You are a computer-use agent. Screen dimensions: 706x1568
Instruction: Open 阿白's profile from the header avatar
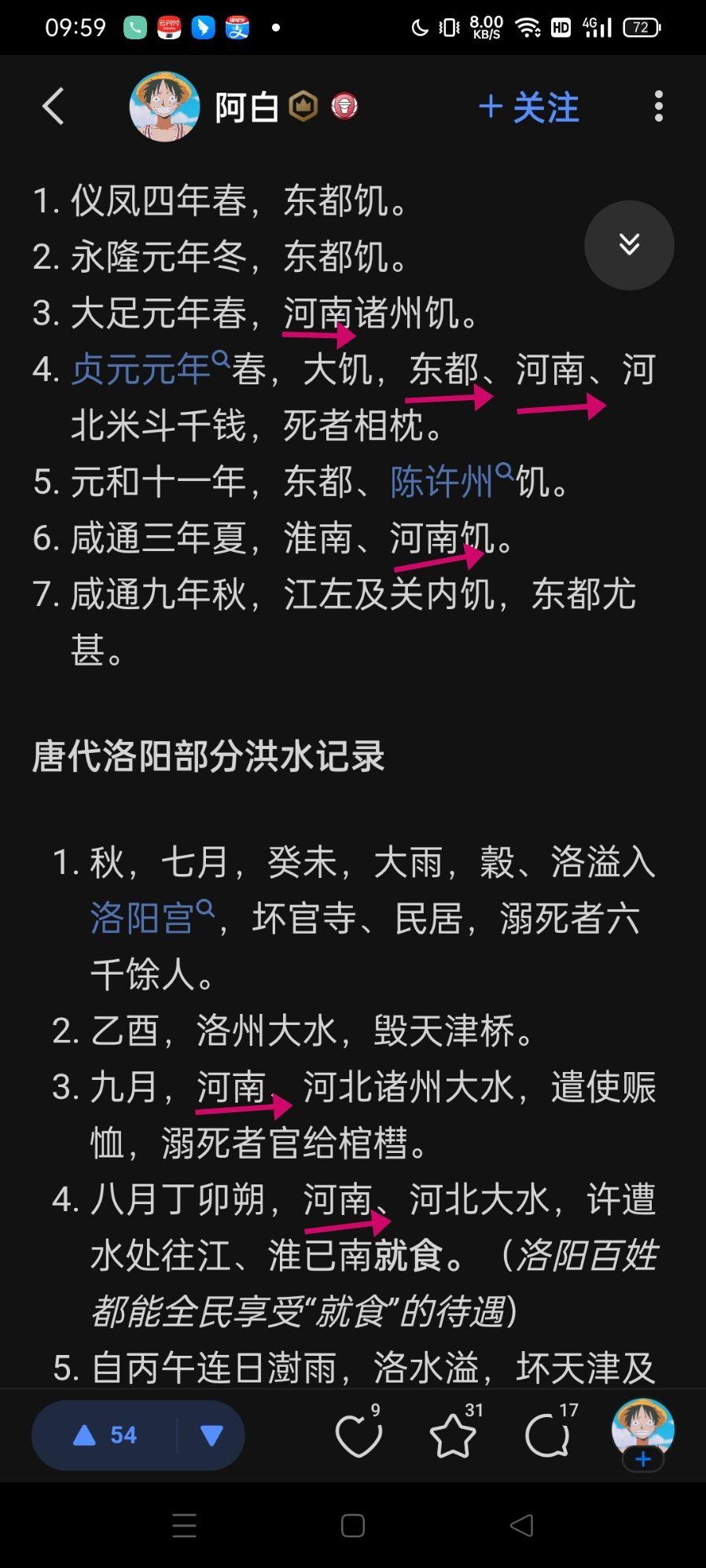(164, 106)
